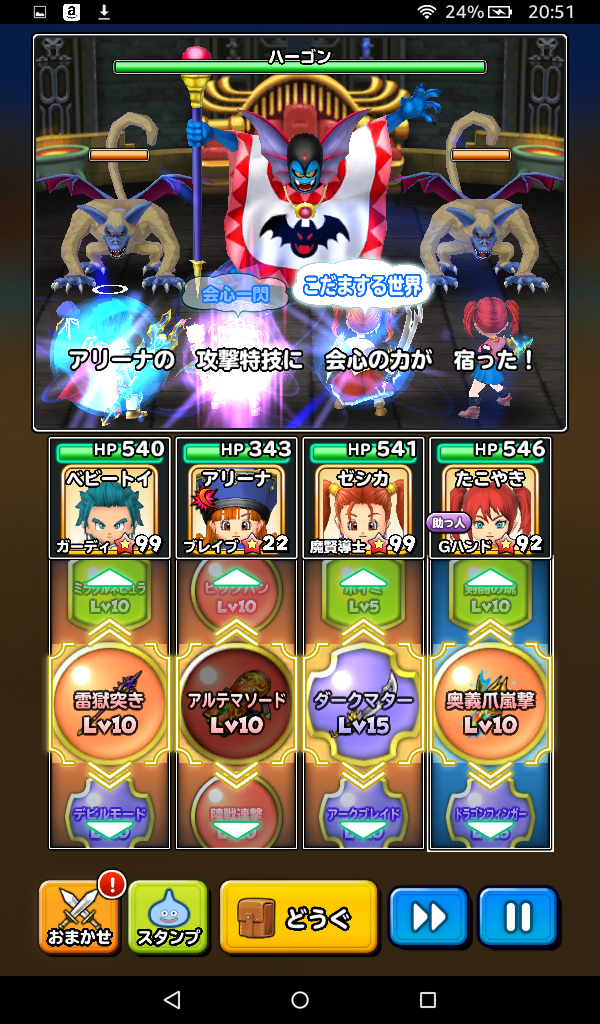Choose the アークブレイド skill below ダークマター
This screenshot has height=1024, width=600.
click(363, 816)
